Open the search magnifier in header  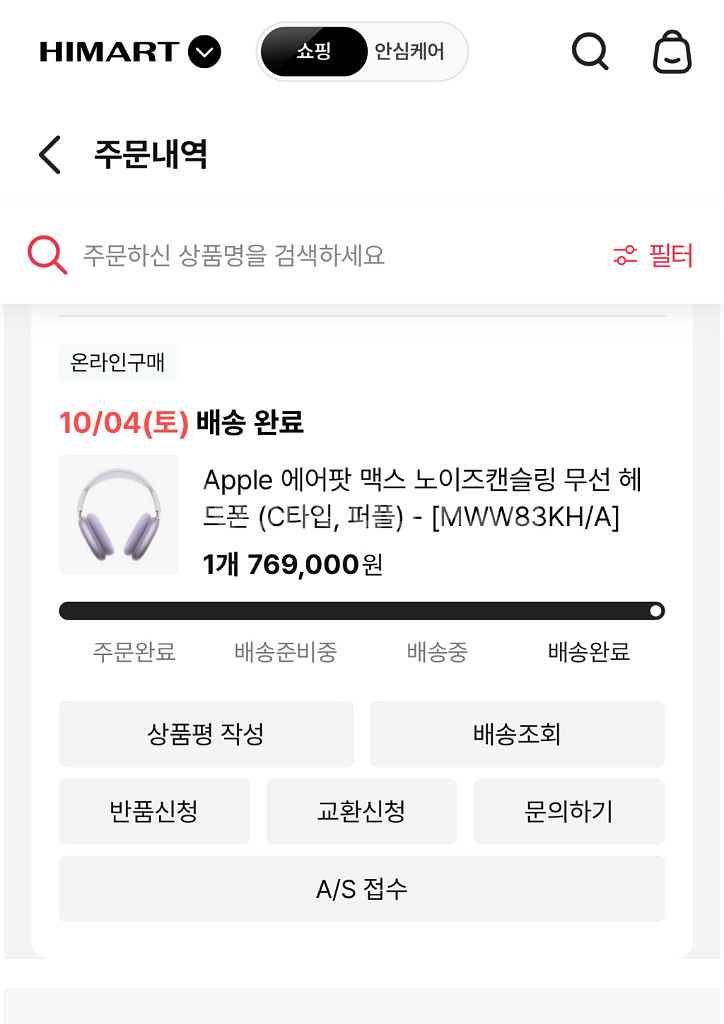click(590, 51)
